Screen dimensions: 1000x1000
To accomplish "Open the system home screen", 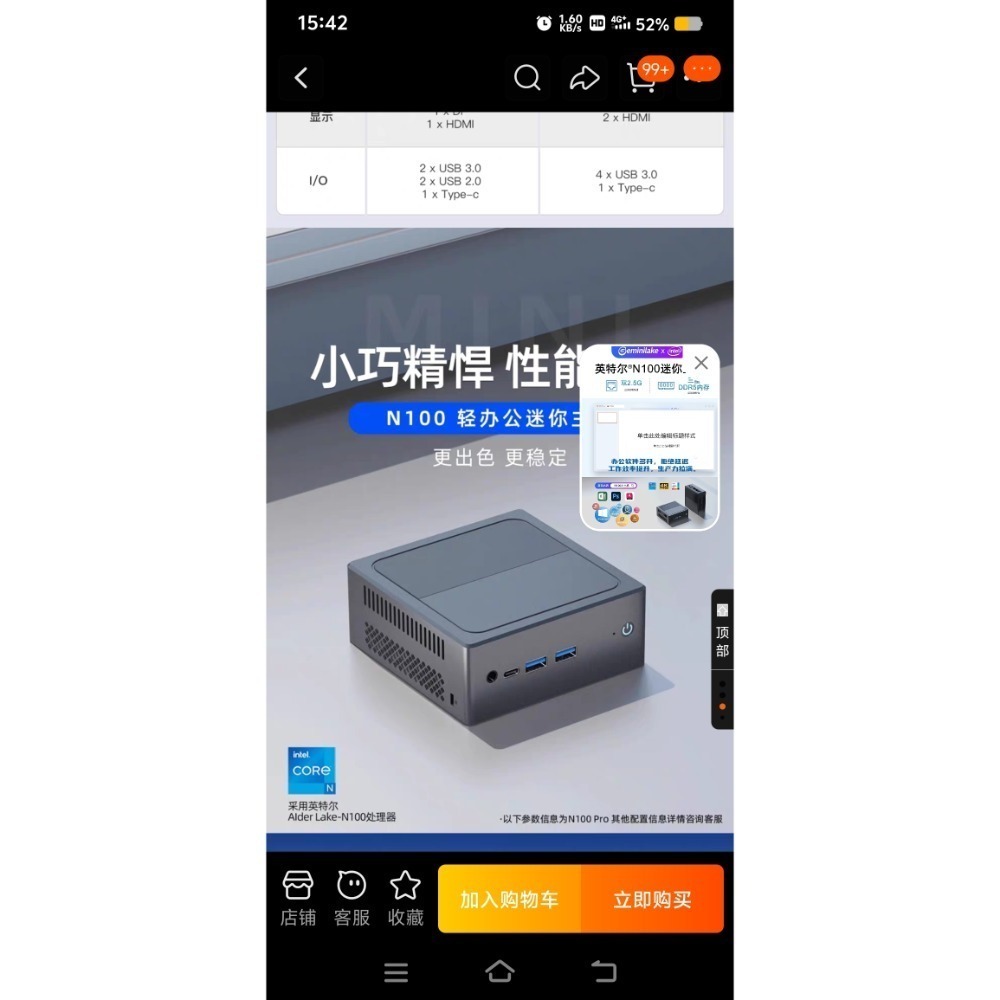I will click(500, 971).
